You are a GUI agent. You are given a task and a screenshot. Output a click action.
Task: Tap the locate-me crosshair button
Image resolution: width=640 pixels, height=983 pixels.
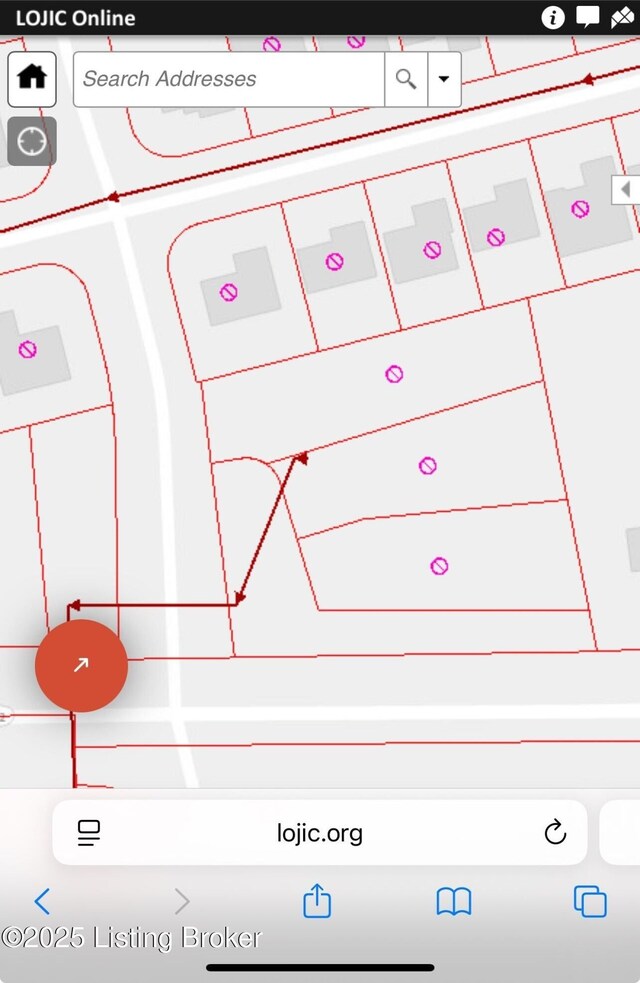pyautogui.click(x=32, y=142)
